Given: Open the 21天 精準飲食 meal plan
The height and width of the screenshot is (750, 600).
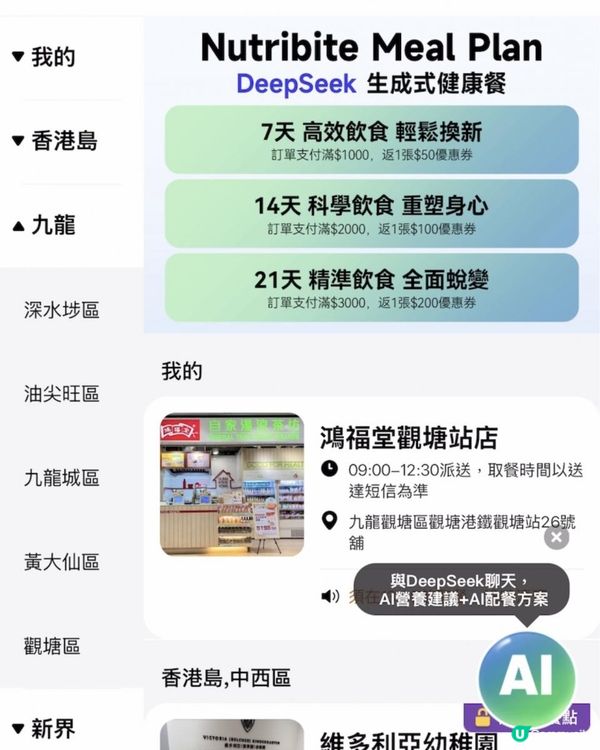Looking at the screenshot, I should coord(372,287).
